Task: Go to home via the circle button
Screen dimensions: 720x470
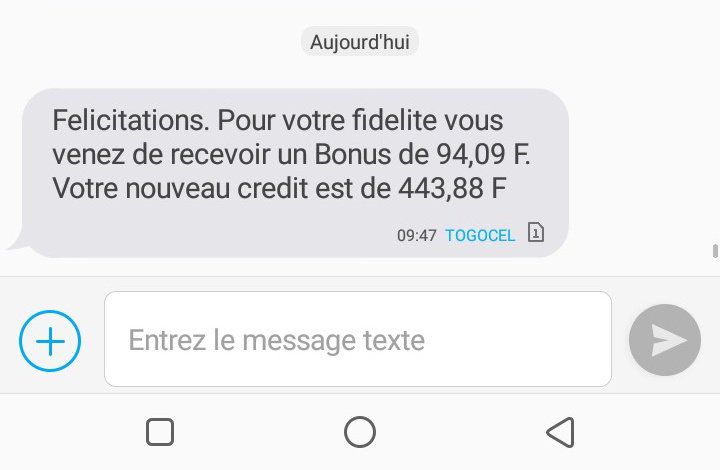Action: click(x=360, y=432)
